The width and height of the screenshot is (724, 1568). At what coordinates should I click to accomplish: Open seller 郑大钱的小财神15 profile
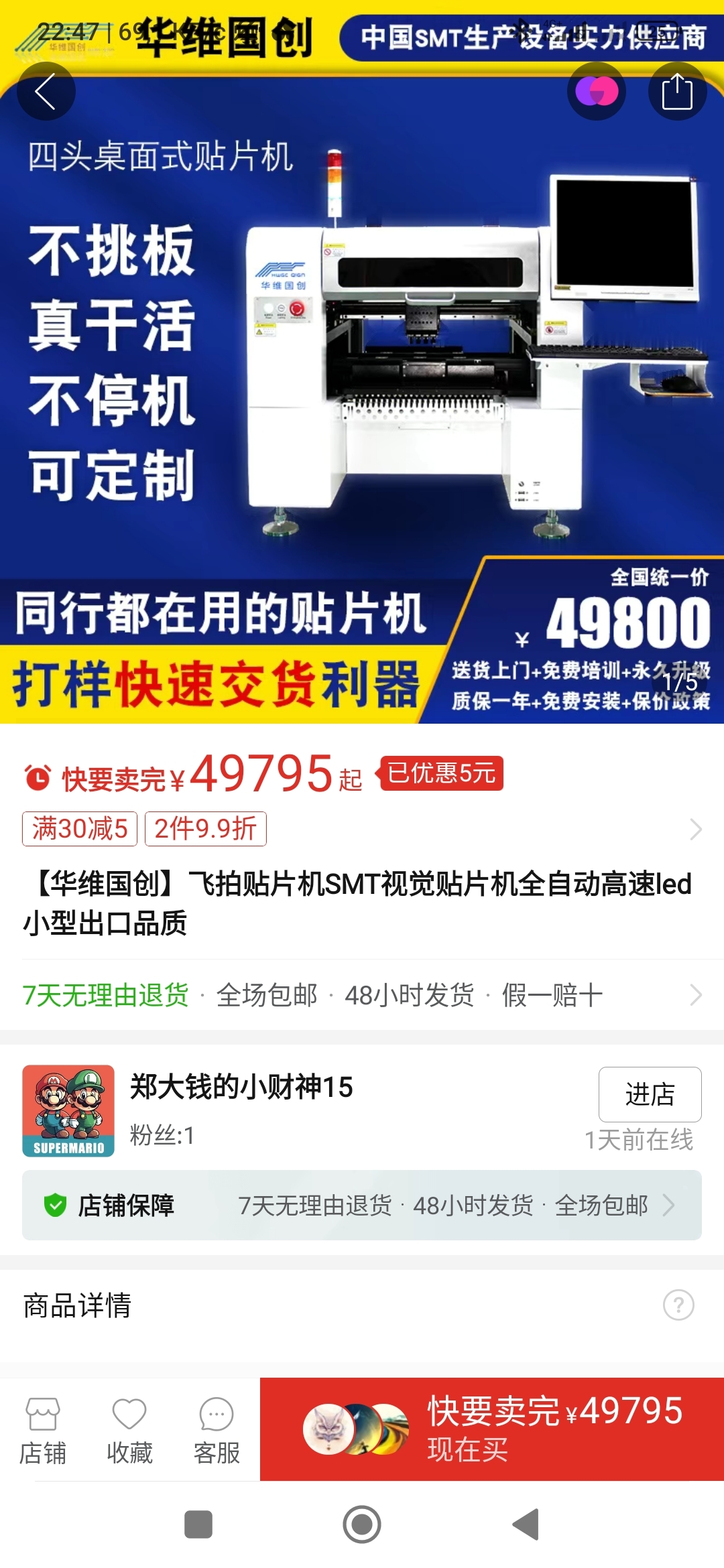241,1087
